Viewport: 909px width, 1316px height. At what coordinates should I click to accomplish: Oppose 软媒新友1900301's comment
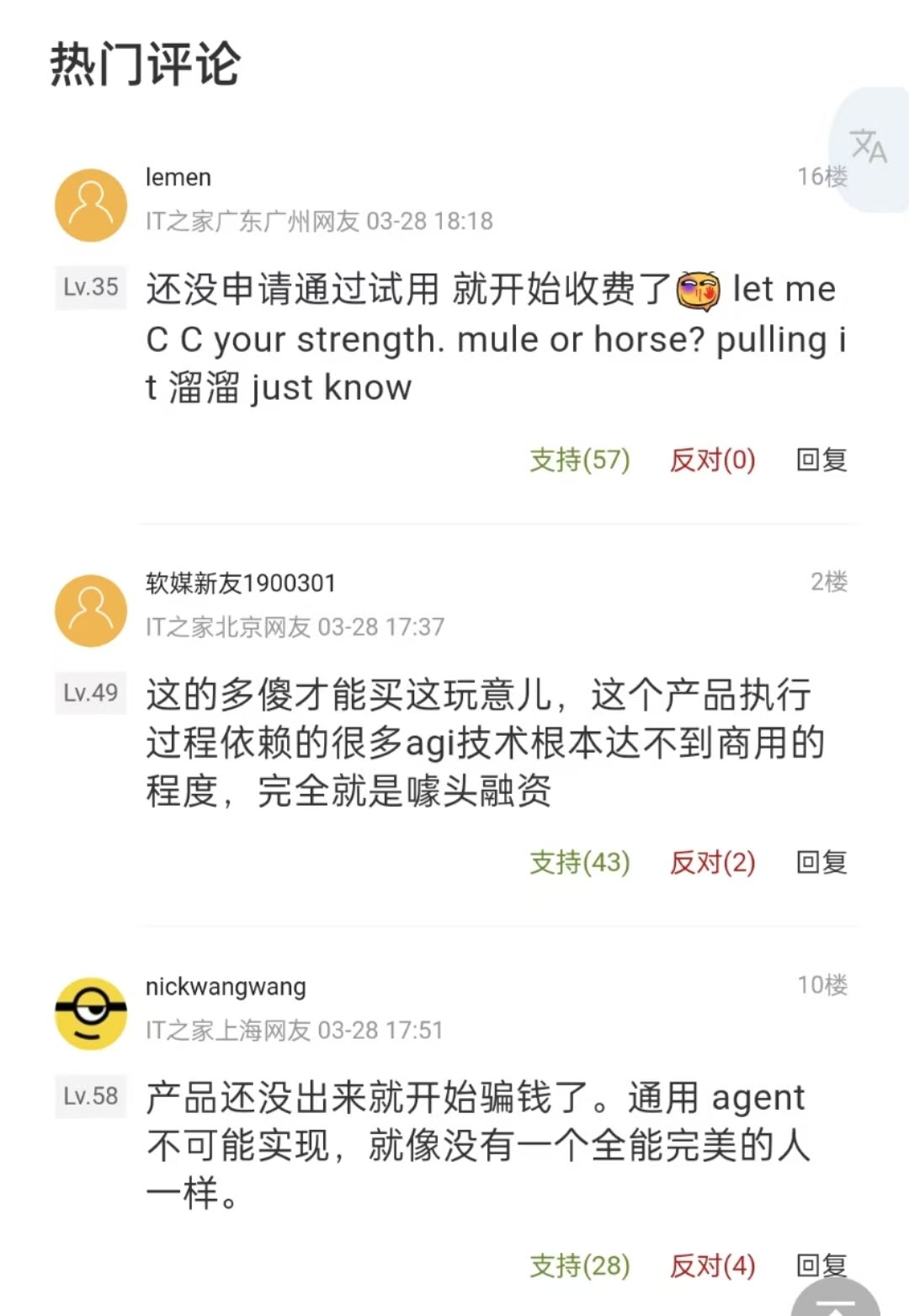[x=712, y=862]
